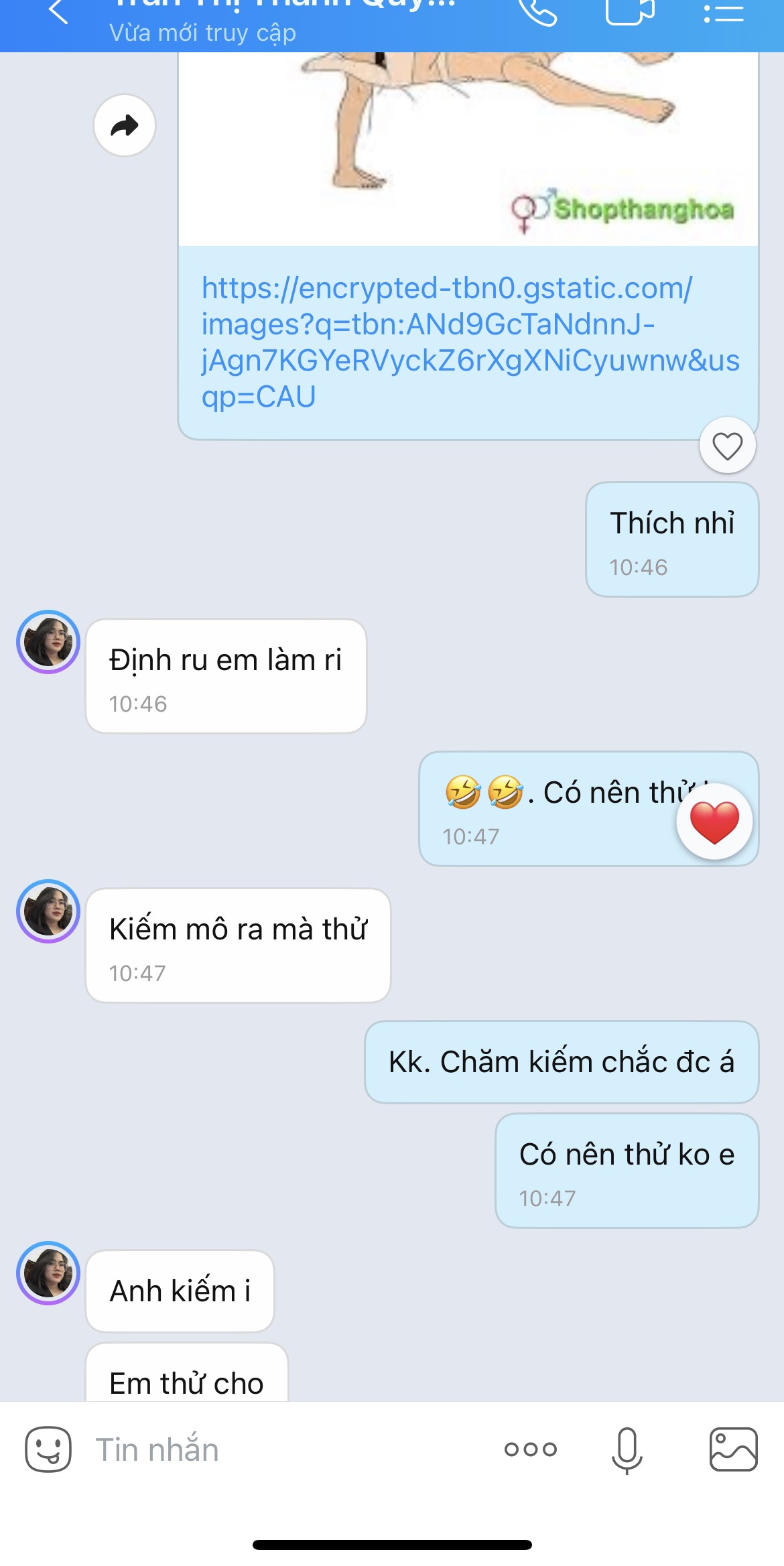The height and width of the screenshot is (1566, 784).
Task: Open the sticker and emoji picker
Action: coord(48,1449)
